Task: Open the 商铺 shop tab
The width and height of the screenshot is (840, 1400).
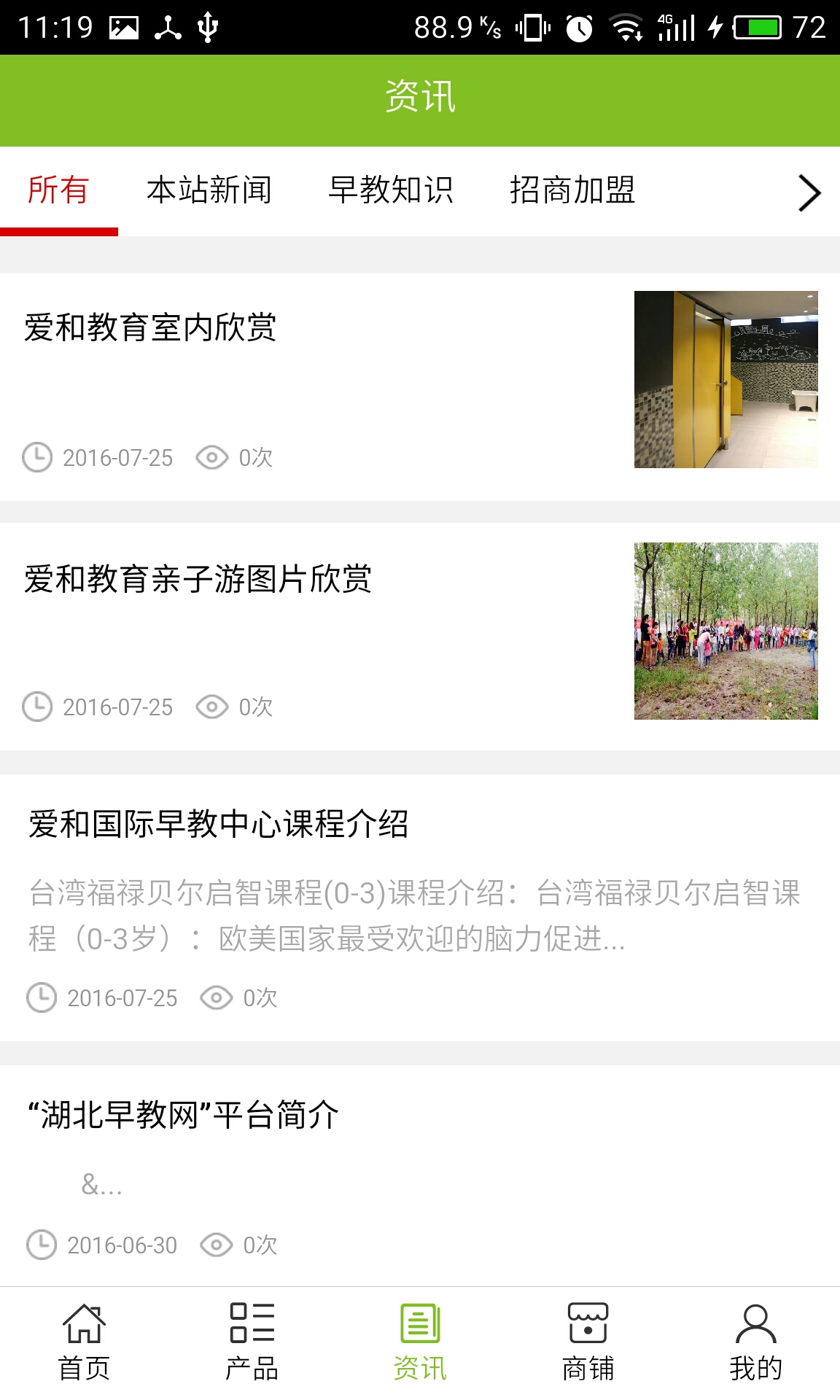Action: [588, 1342]
